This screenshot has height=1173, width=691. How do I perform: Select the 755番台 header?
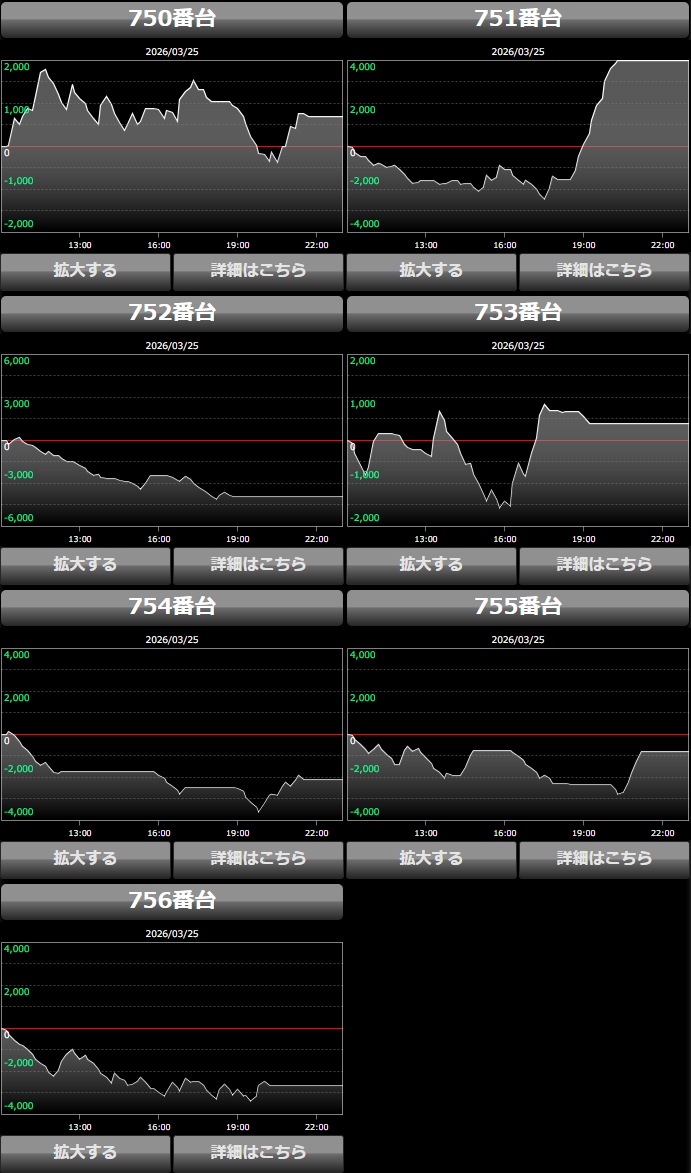coord(518,607)
